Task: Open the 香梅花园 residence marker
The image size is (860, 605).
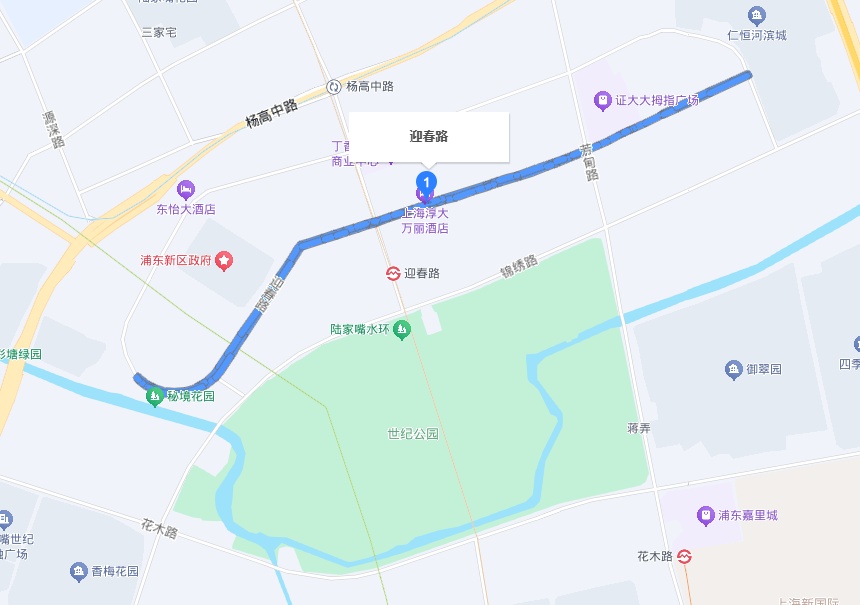Action: [79, 572]
